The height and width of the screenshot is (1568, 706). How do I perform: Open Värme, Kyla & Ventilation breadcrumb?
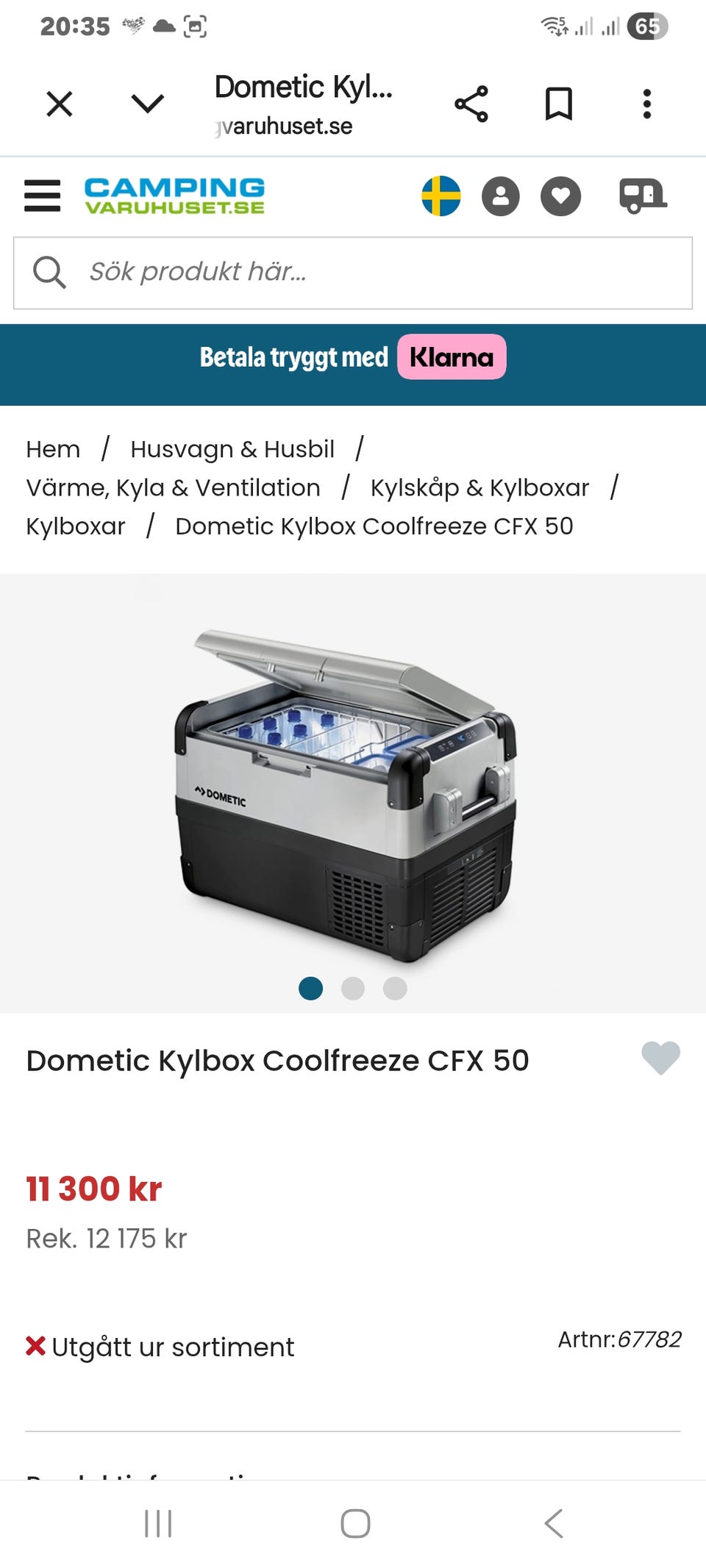tap(173, 488)
